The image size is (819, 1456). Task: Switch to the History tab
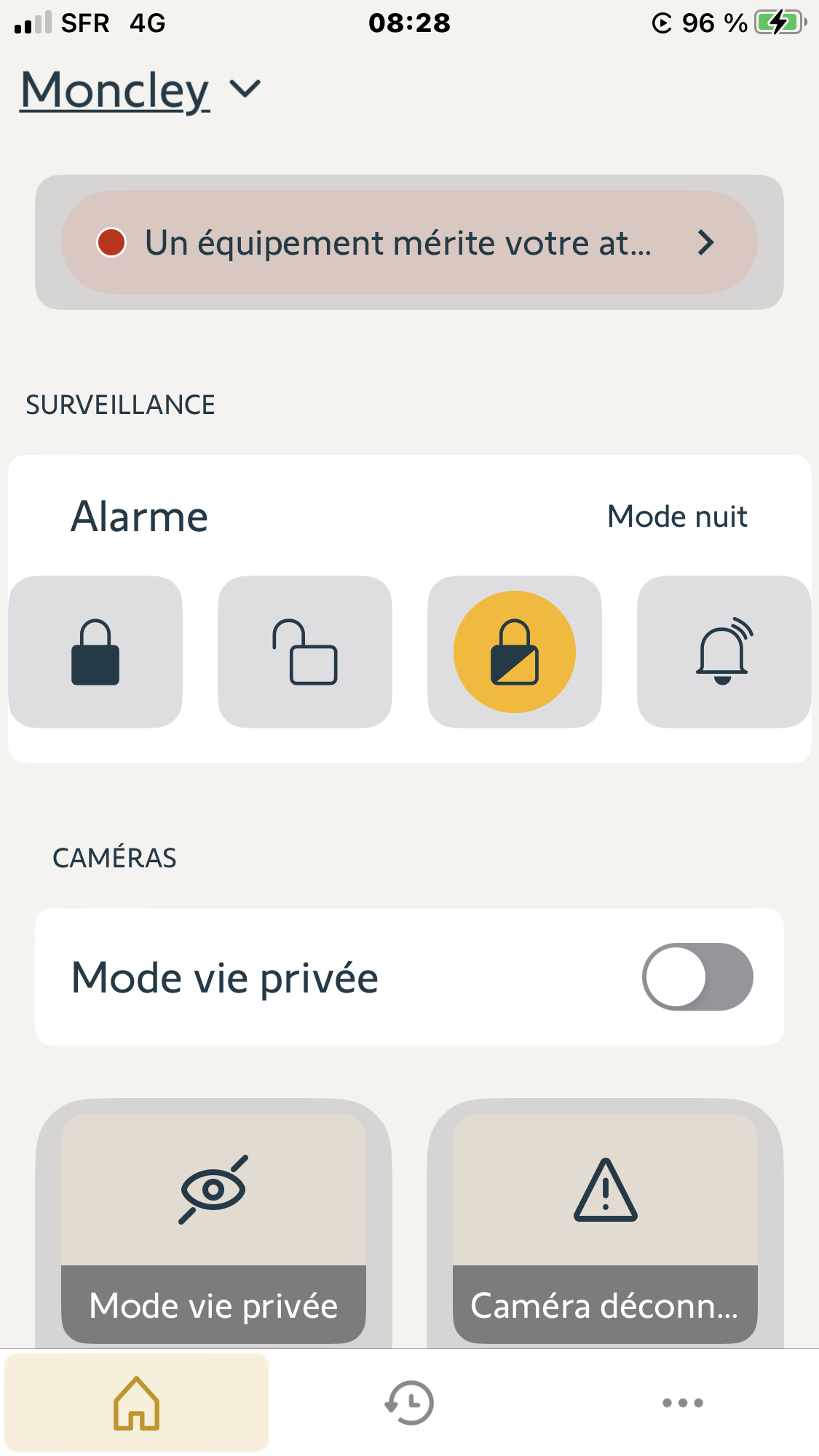409,1402
